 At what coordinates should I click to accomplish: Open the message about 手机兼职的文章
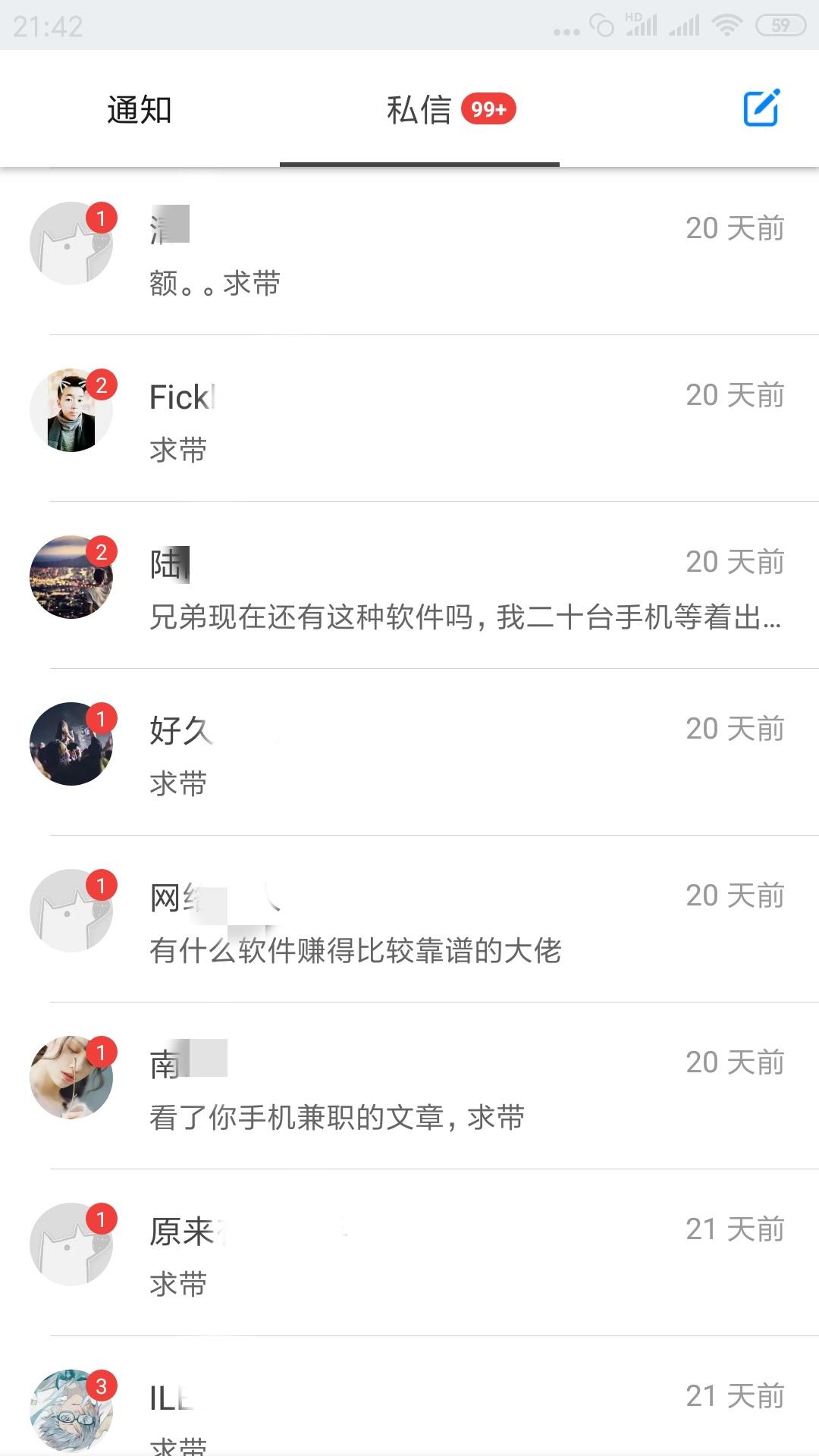click(425, 1088)
